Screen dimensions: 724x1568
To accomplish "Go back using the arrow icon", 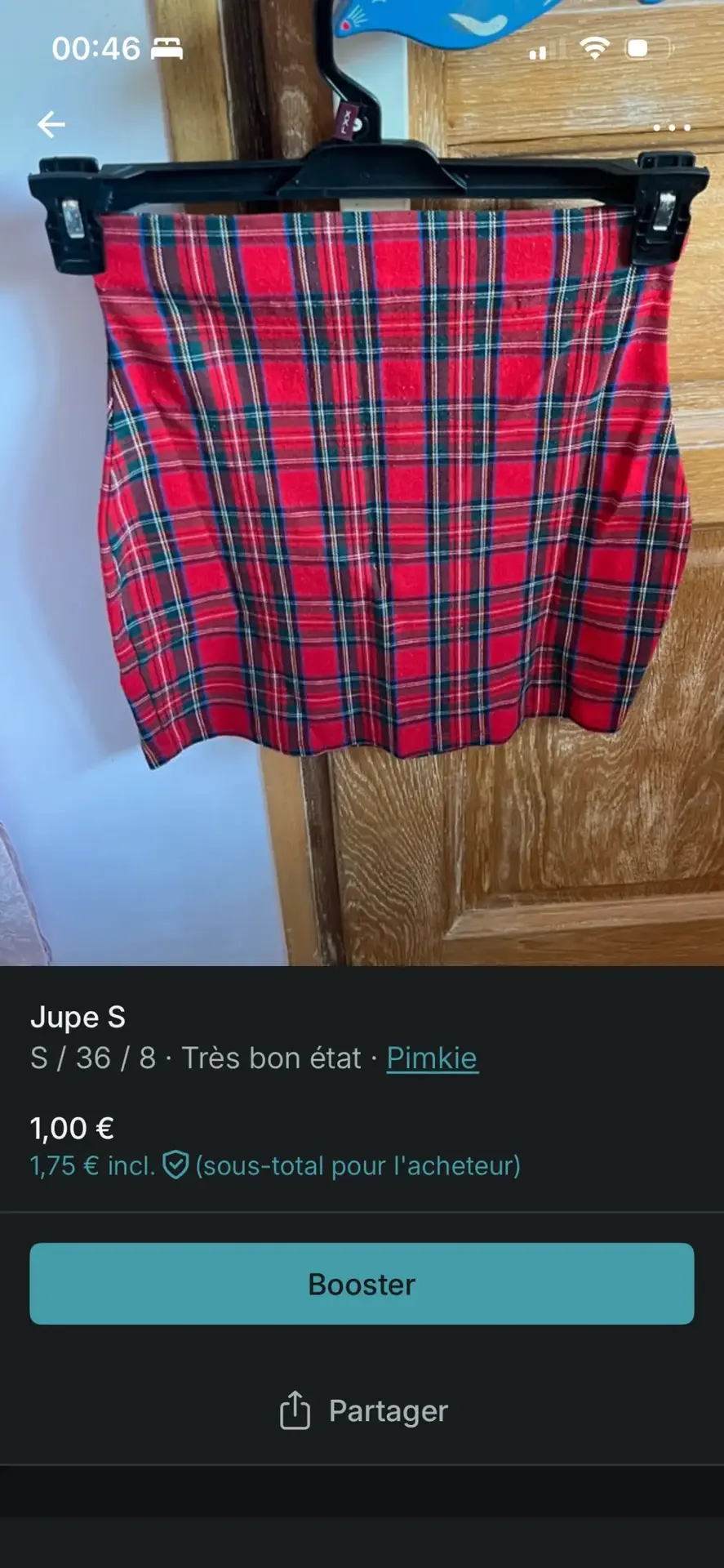I will (51, 125).
